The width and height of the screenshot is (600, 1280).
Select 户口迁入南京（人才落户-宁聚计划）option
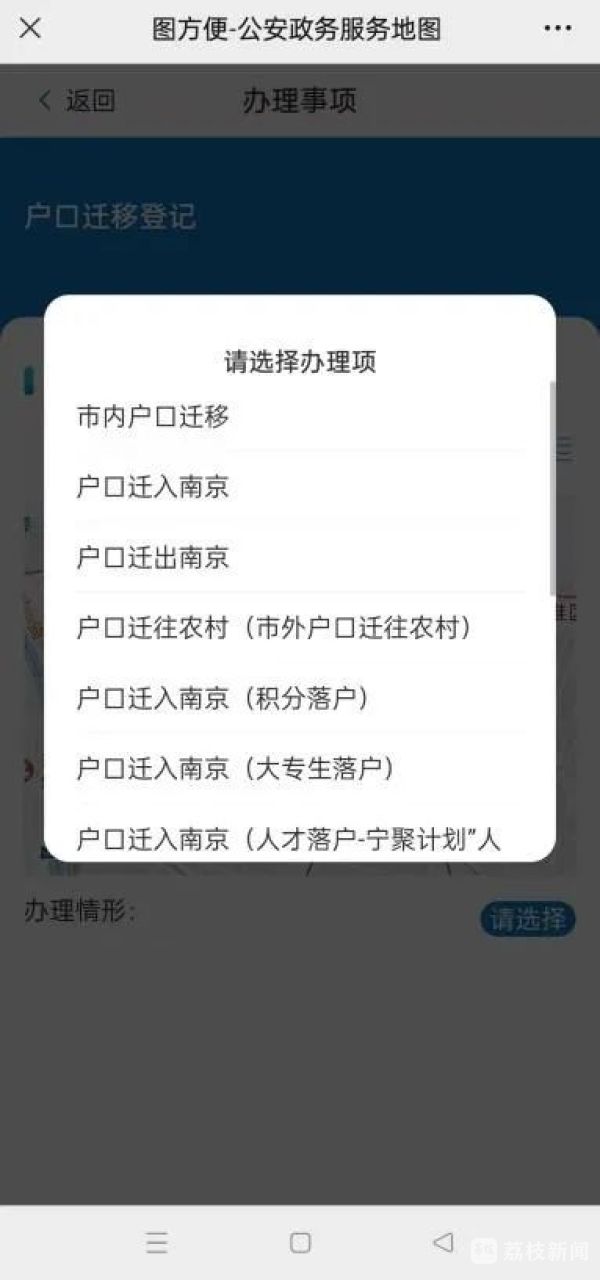[x=299, y=838]
